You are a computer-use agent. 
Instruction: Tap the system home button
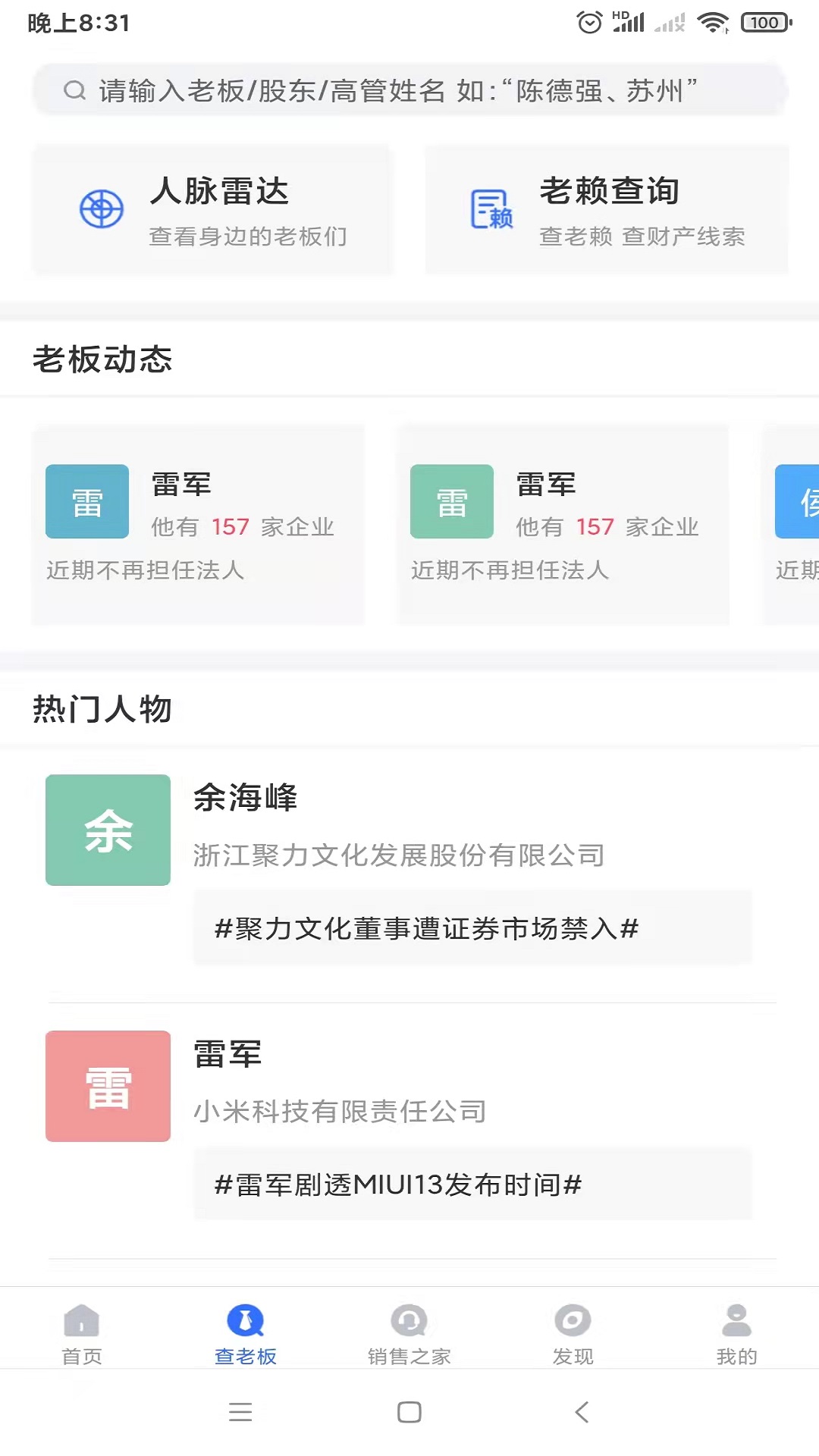coord(409,1412)
